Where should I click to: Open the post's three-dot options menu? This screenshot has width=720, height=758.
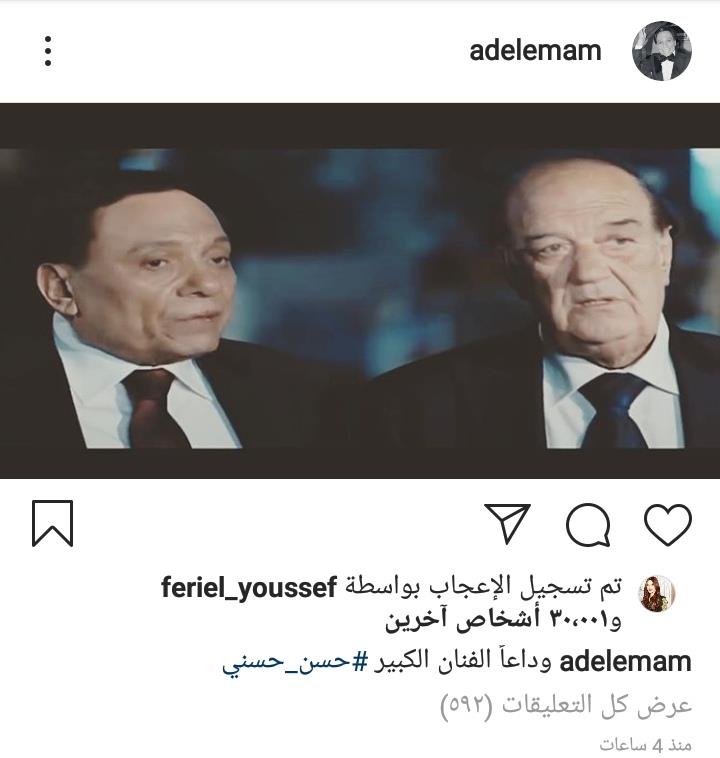coord(47,50)
